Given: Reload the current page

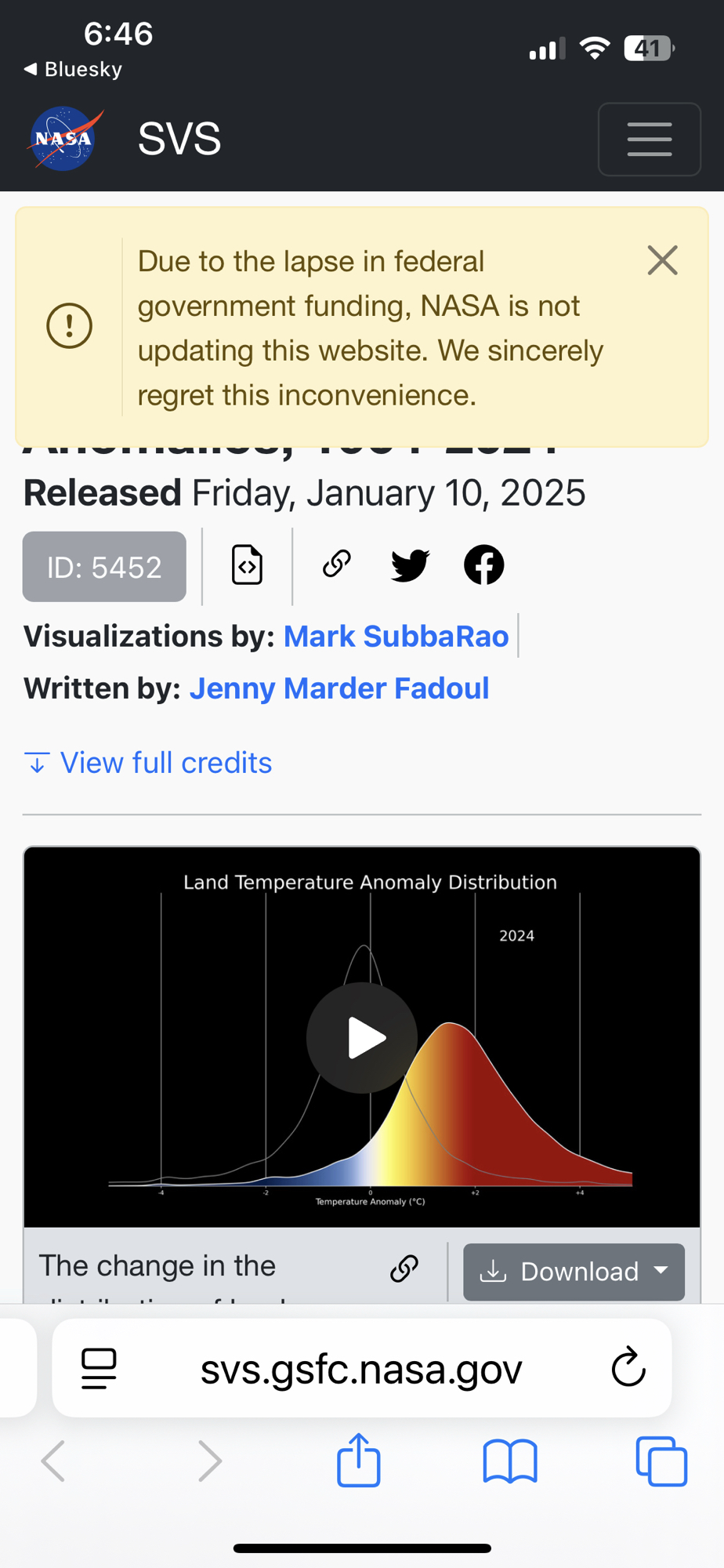Looking at the screenshot, I should 628,1369.
